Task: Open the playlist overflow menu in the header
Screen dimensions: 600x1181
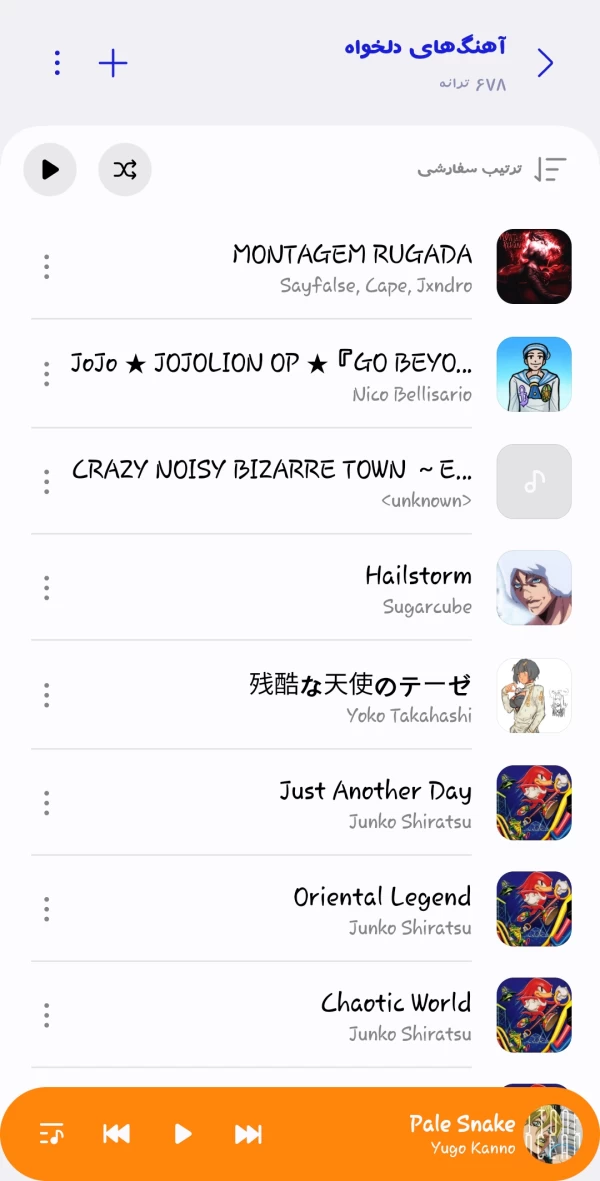Action: pyautogui.click(x=57, y=63)
